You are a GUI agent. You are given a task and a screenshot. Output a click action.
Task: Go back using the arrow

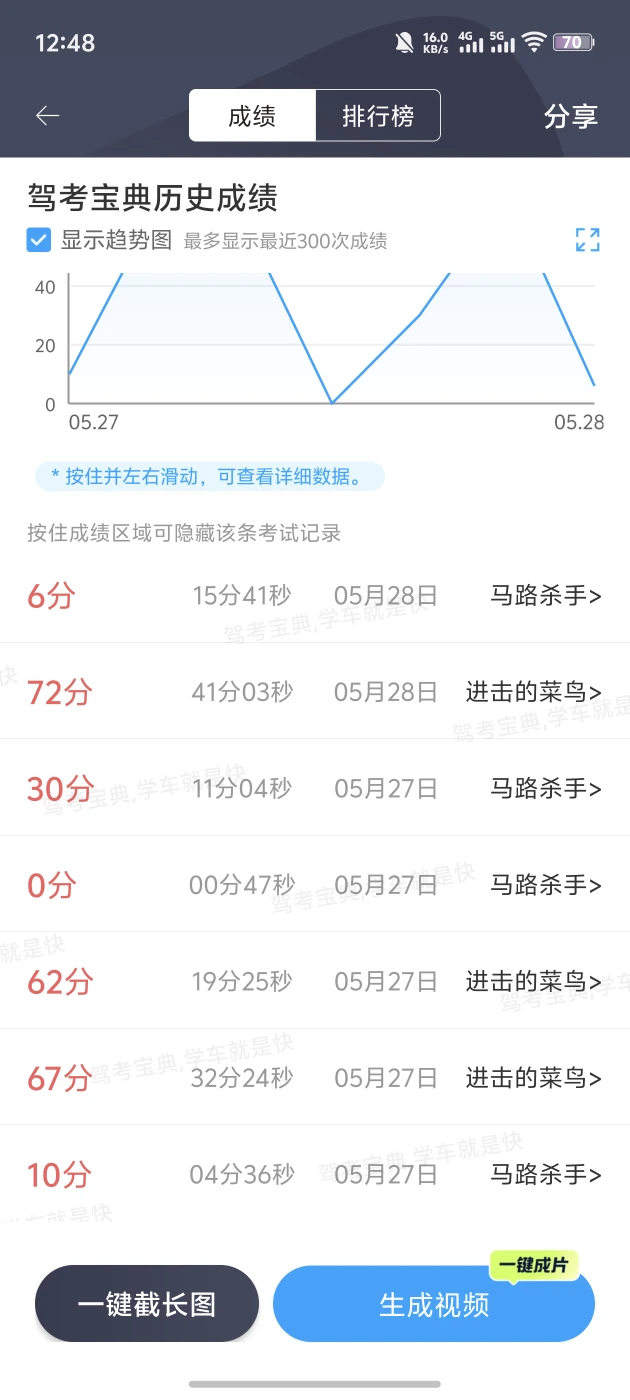(48, 116)
